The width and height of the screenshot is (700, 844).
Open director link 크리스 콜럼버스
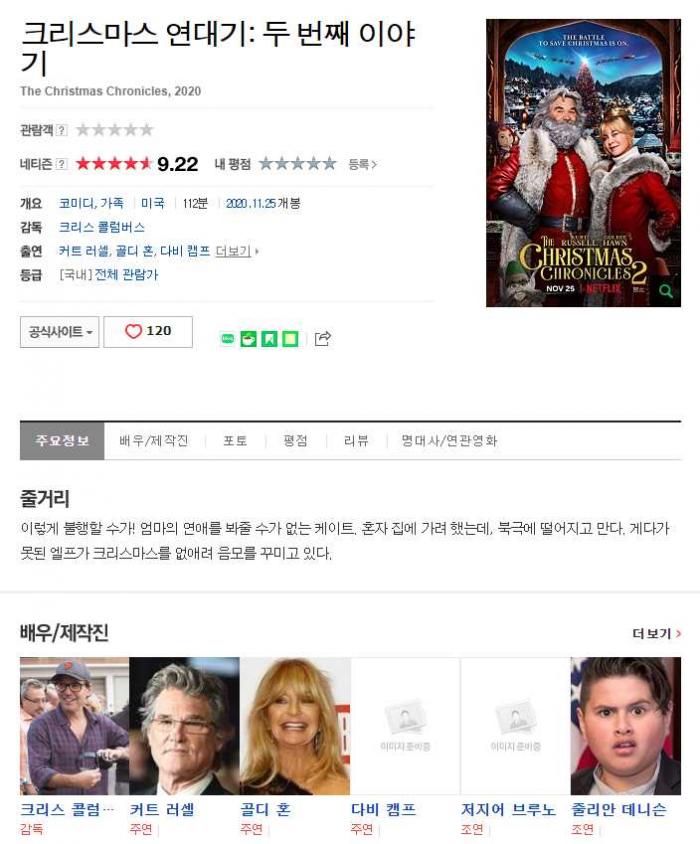[x=101, y=228]
